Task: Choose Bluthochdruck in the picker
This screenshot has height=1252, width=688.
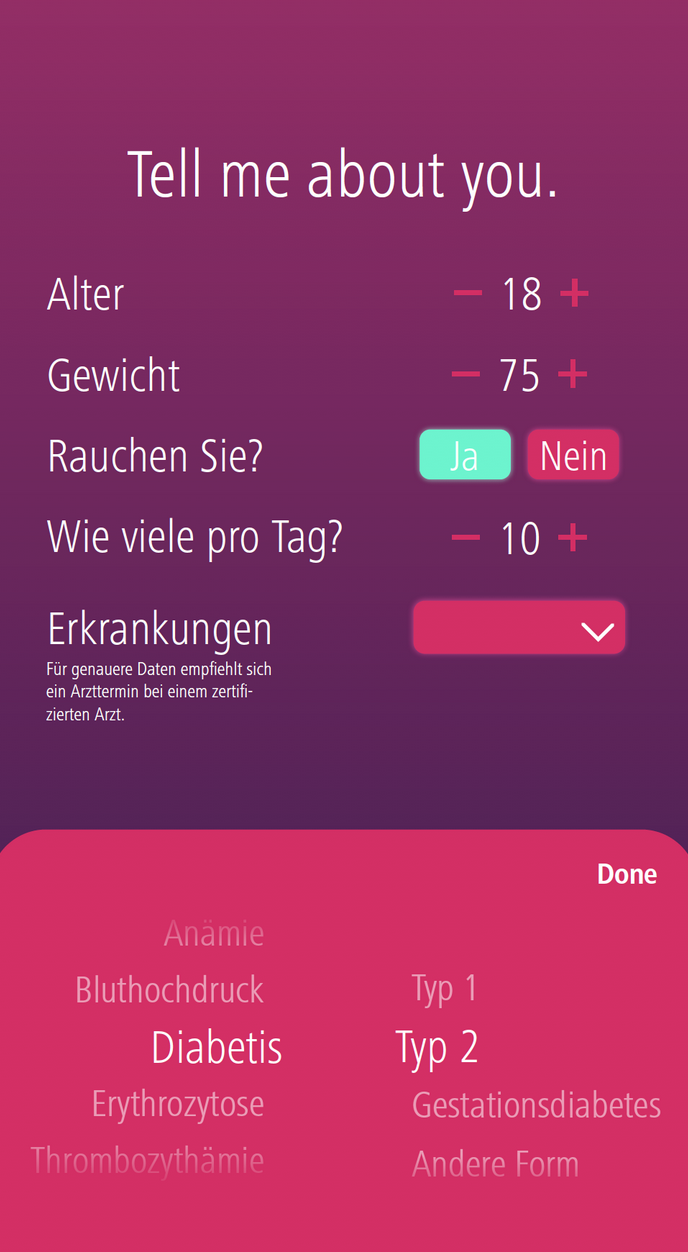Action: tap(169, 990)
